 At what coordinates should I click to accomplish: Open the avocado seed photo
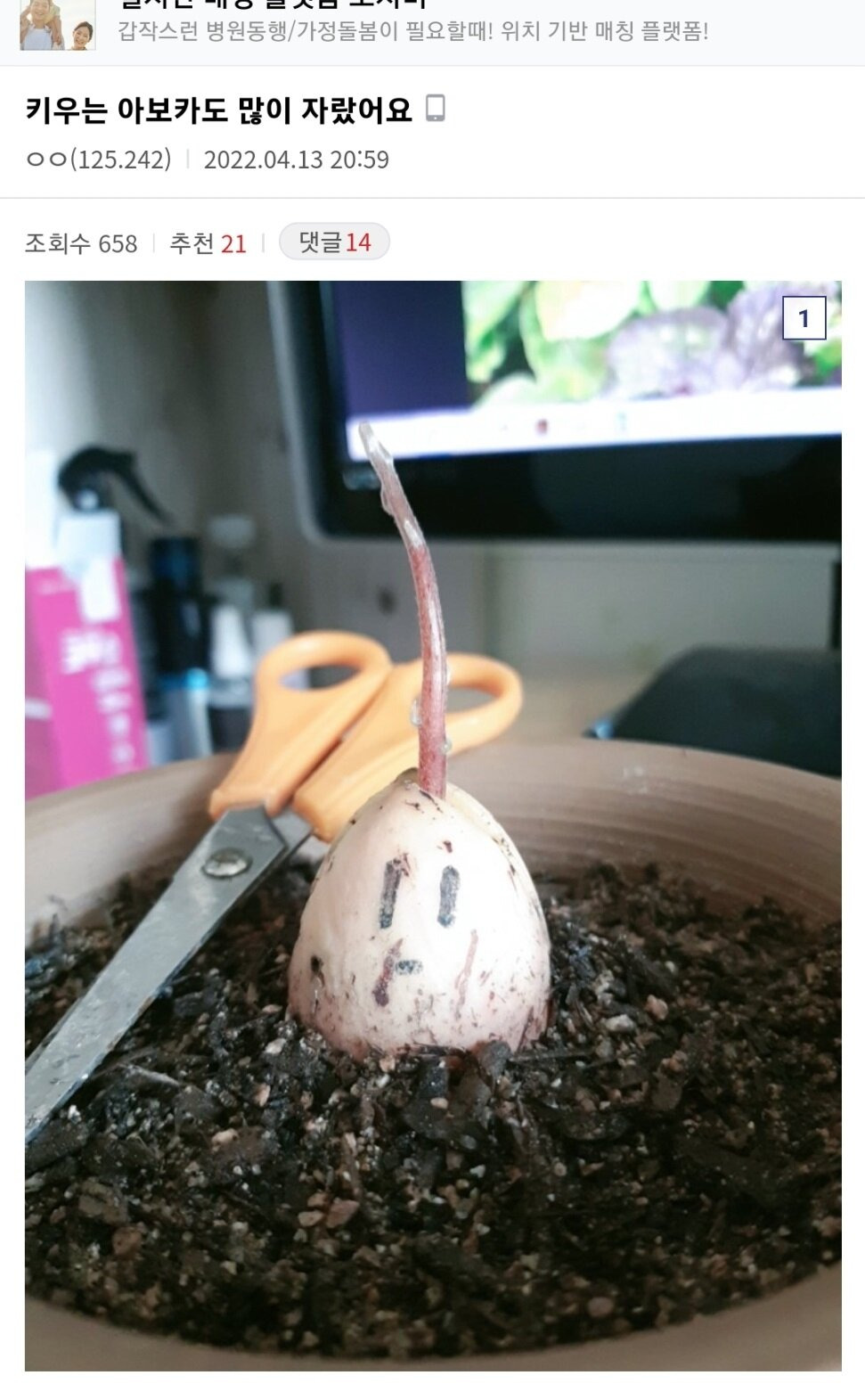coord(433,824)
